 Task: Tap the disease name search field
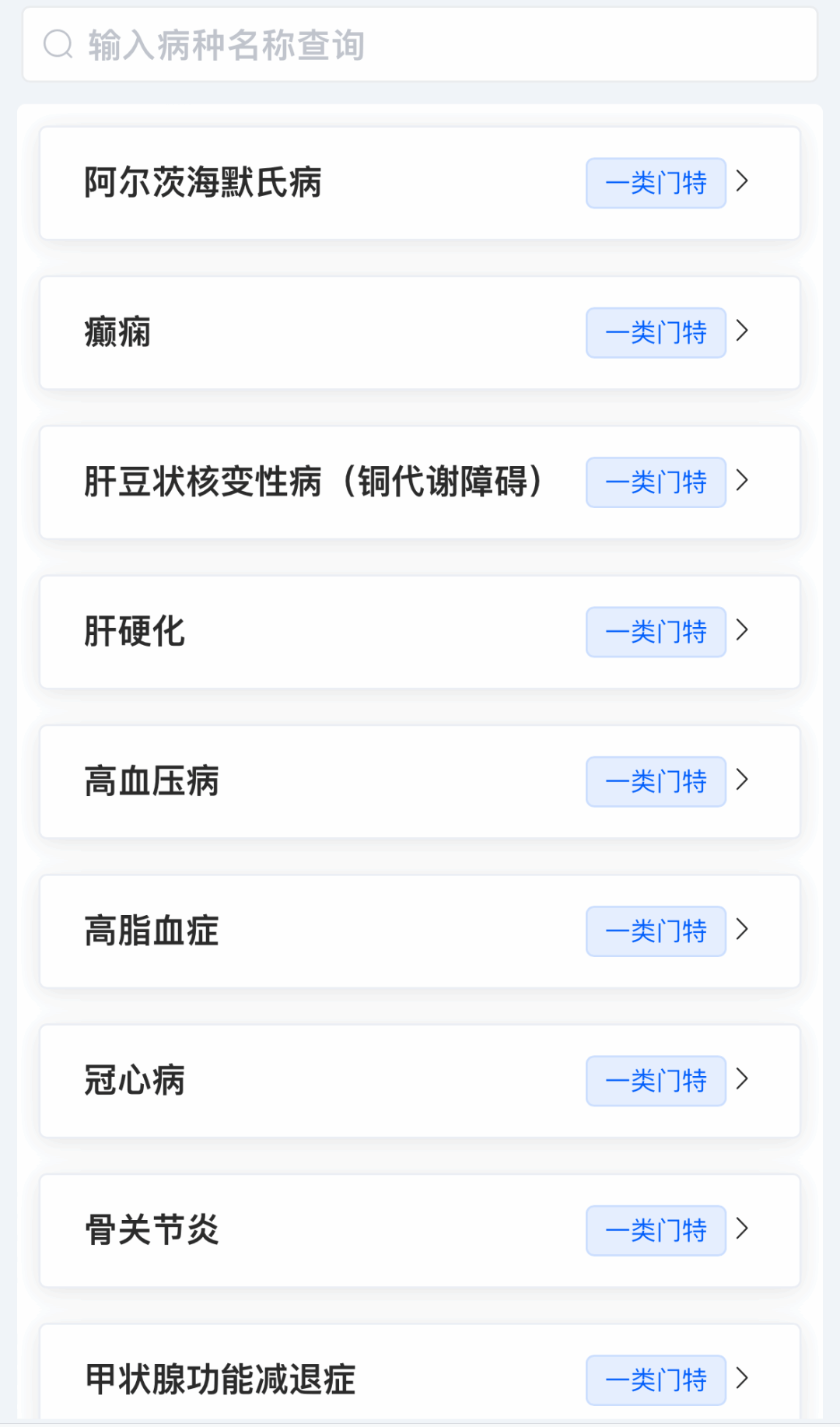coord(420,45)
